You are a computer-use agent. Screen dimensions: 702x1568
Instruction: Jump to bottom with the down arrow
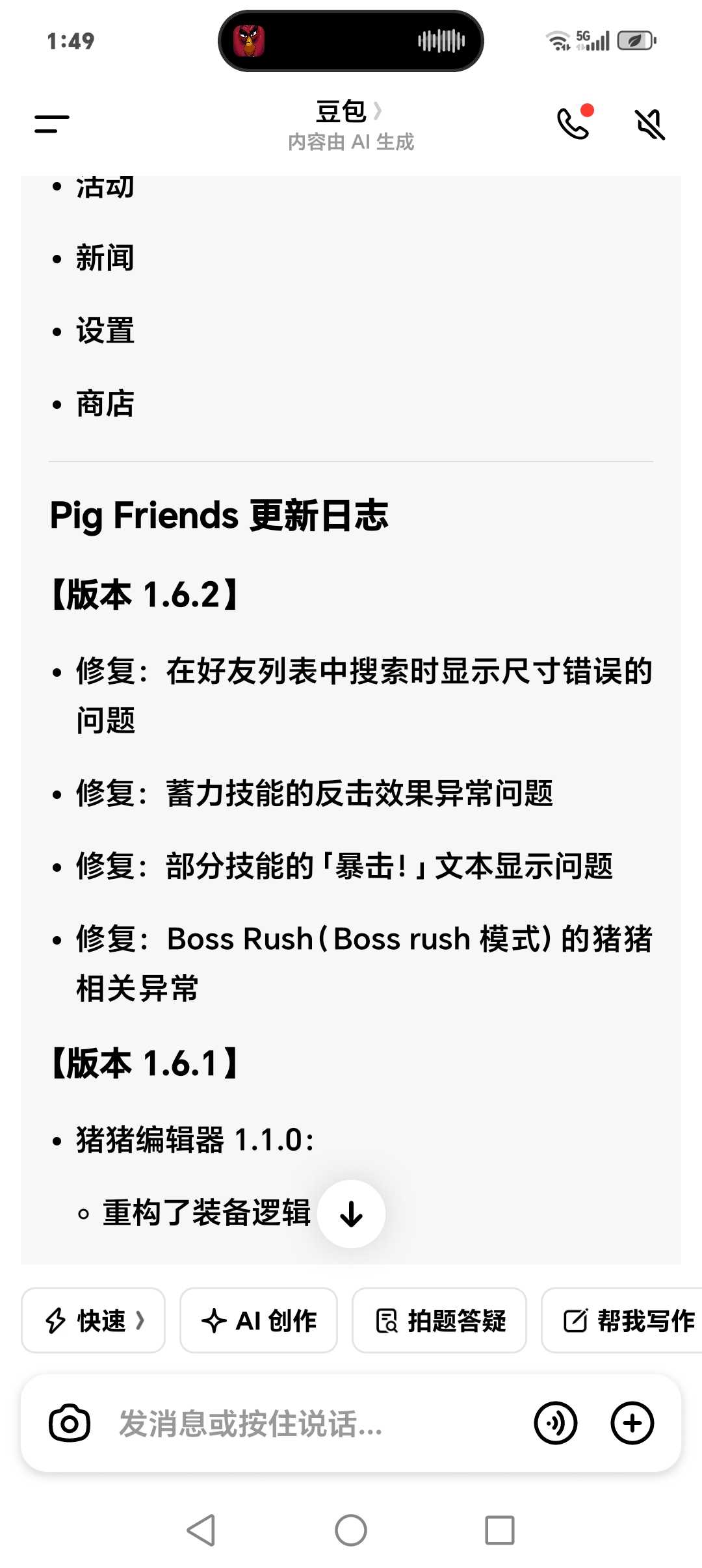(x=352, y=1214)
